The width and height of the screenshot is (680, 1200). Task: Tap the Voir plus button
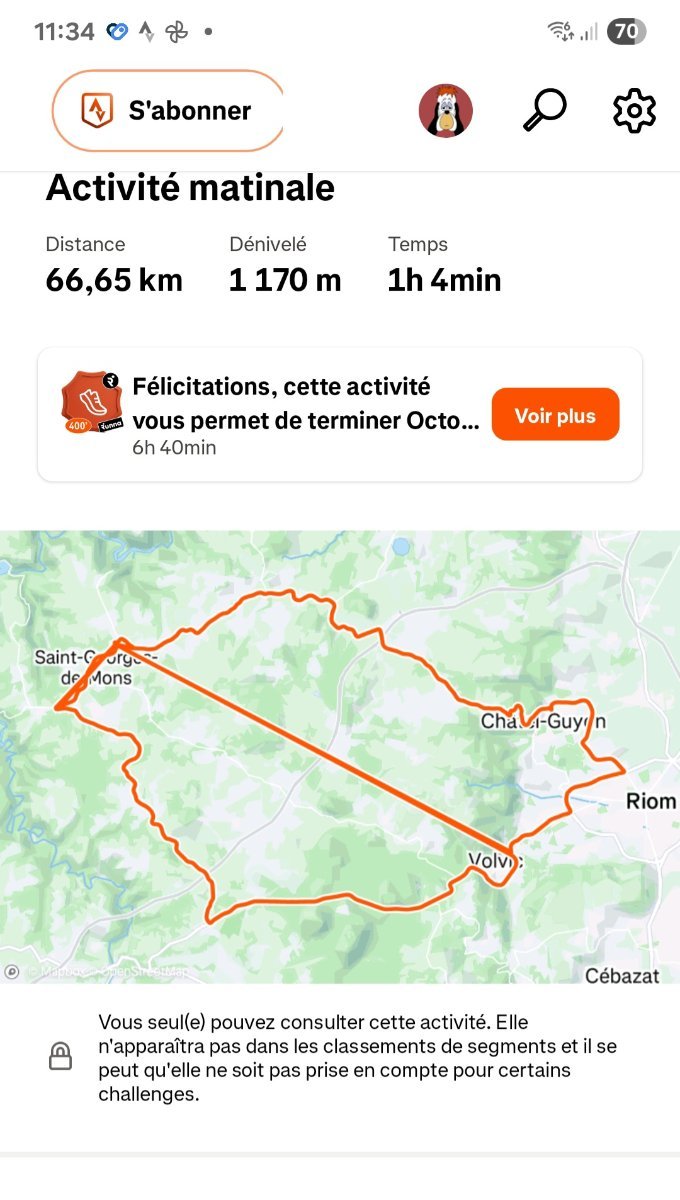pyautogui.click(x=555, y=415)
